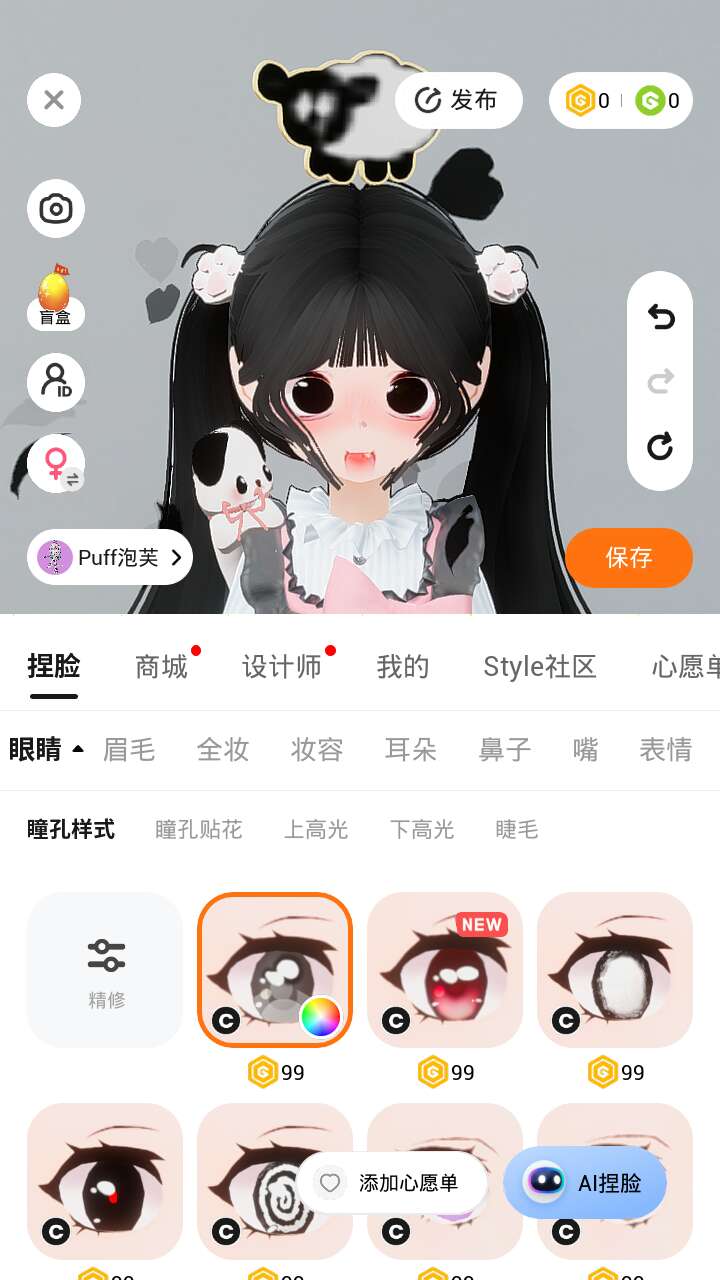Viewport: 720px width, 1280px height.
Task: Select the 眉毛 category
Action: (129, 749)
